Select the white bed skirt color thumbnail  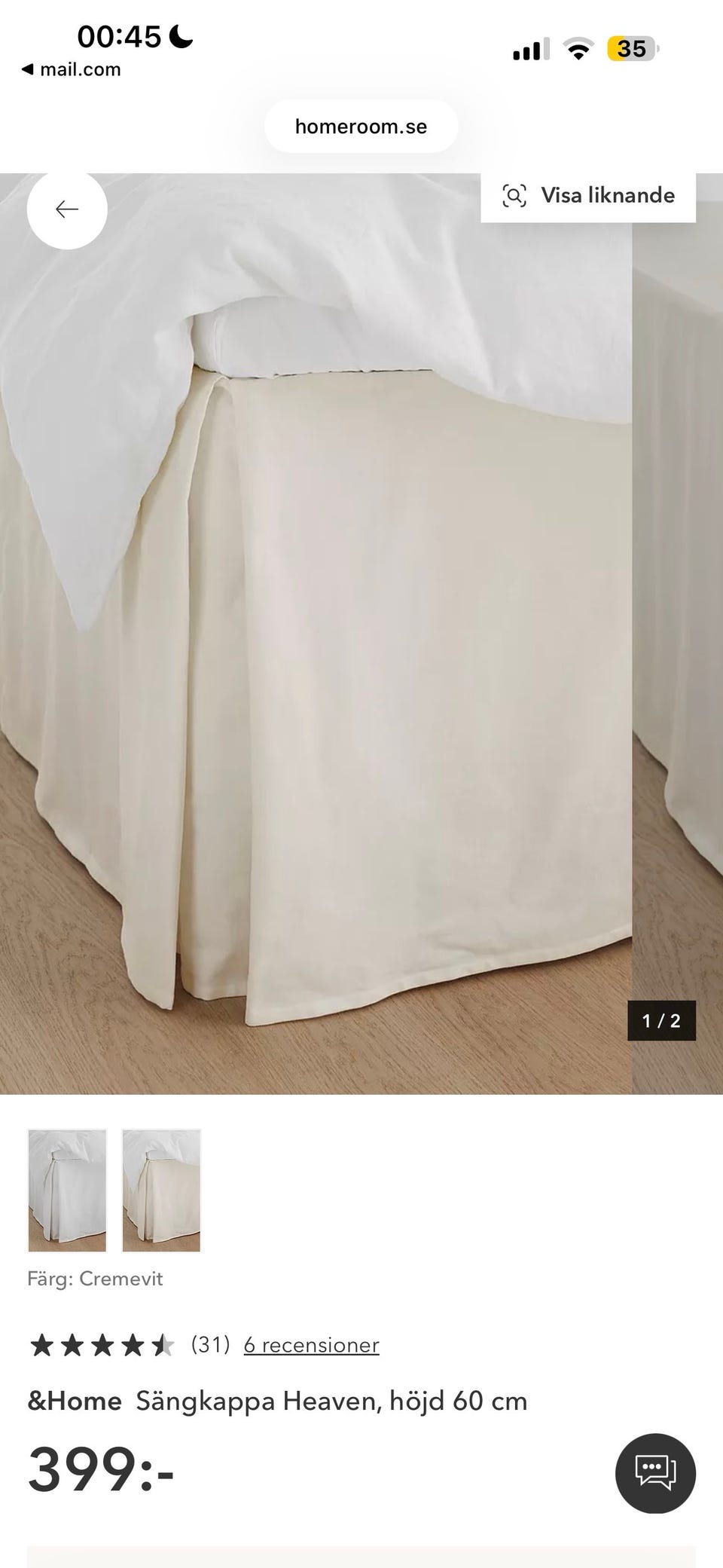pyautogui.click(x=67, y=1191)
